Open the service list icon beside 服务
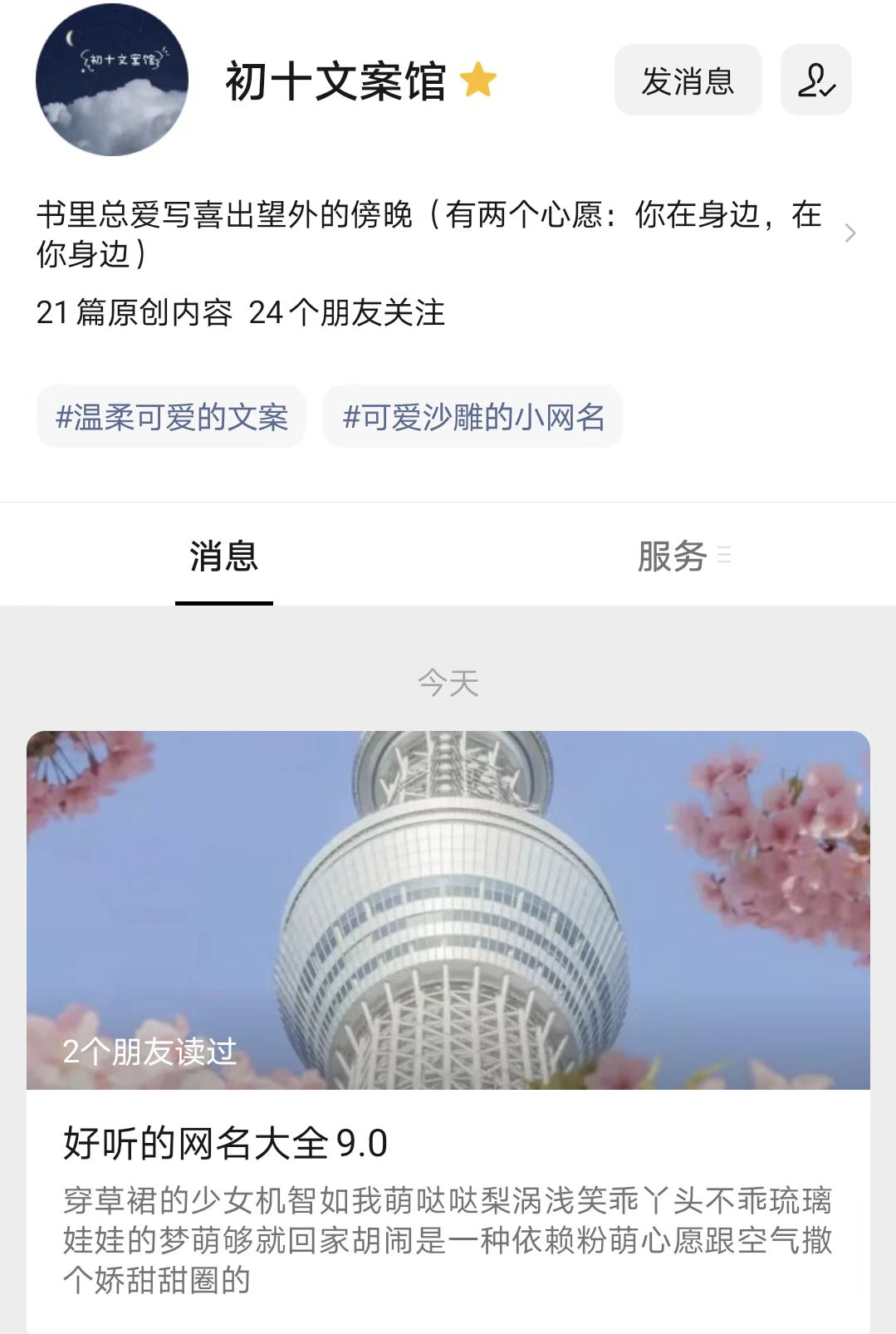Screen dimensions: 896x1334 [726, 552]
